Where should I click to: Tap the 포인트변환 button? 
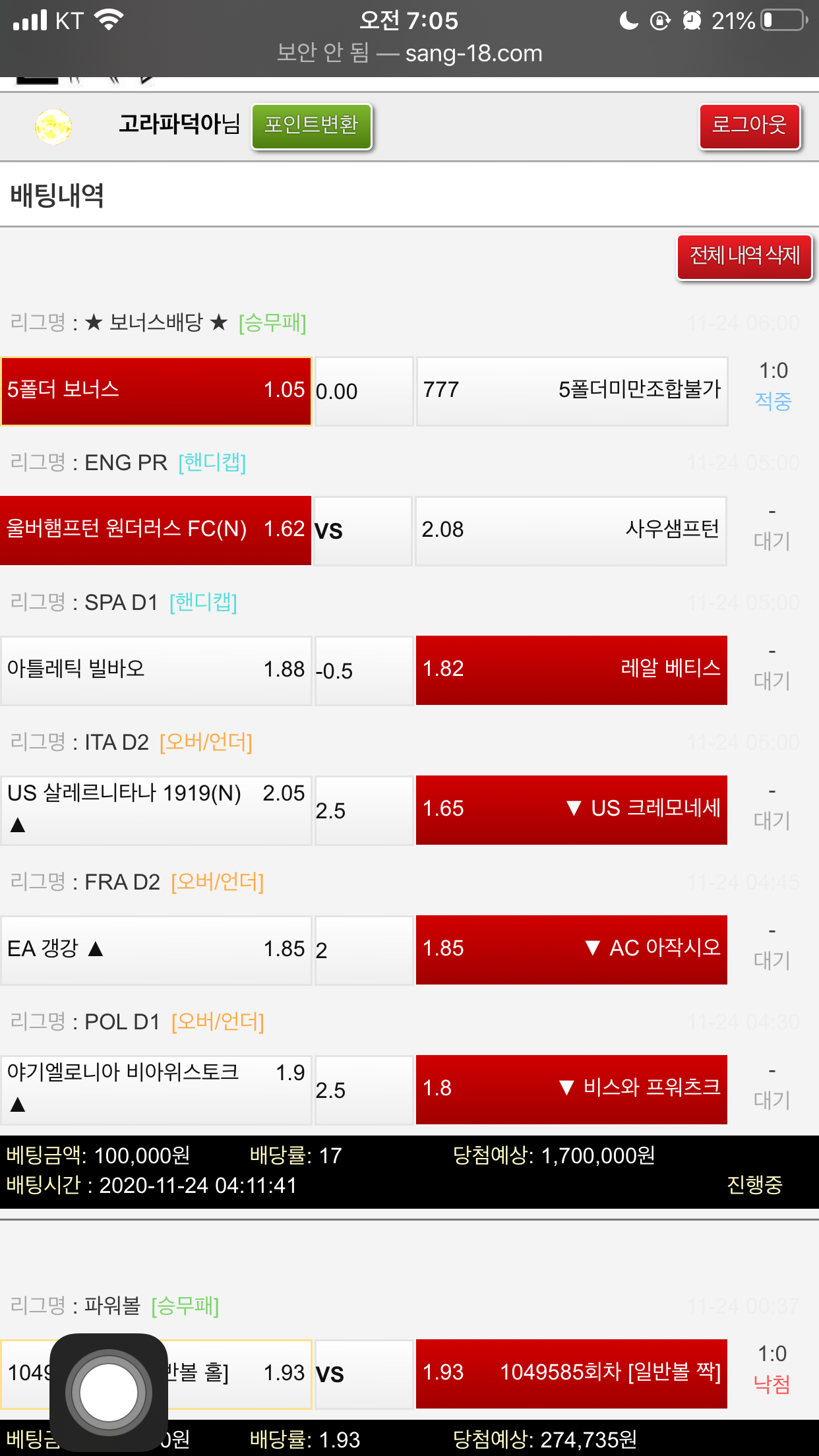[311, 125]
